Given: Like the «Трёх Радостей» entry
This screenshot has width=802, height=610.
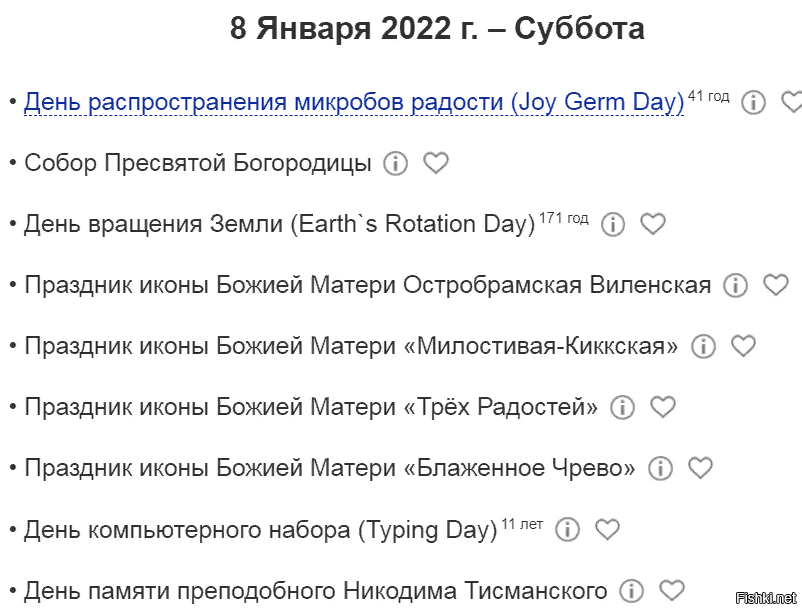Looking at the screenshot, I should pyautogui.click(x=663, y=407).
